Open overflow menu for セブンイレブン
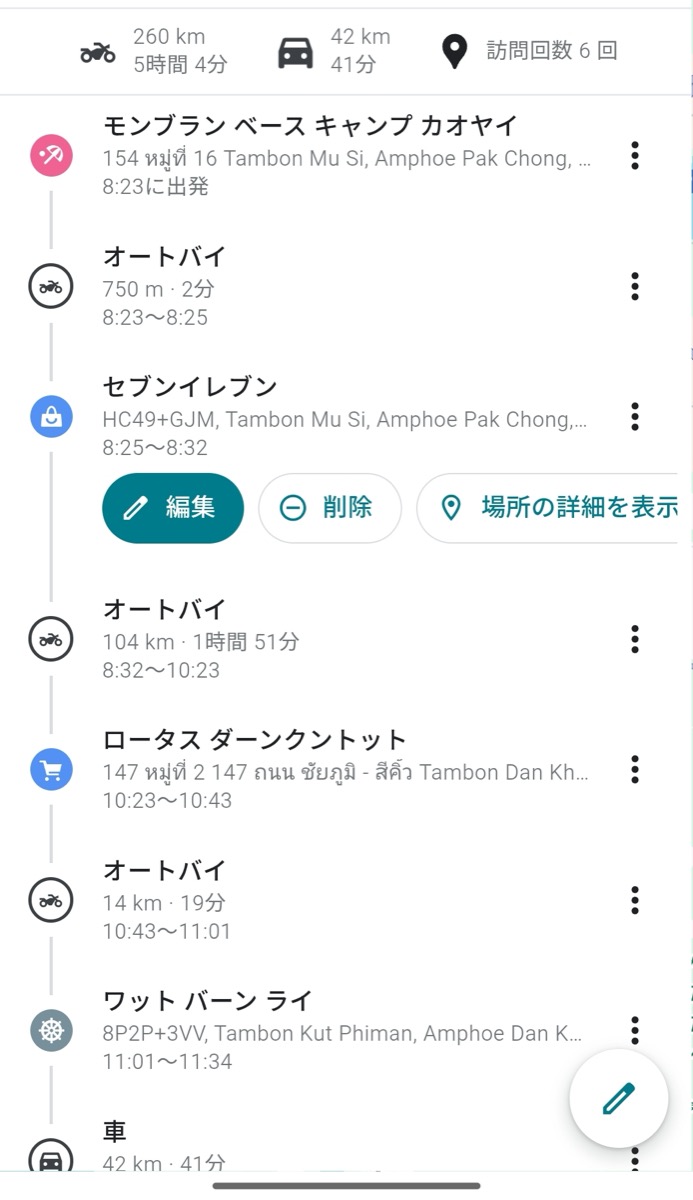The height and width of the screenshot is (1200, 693). [x=634, y=417]
